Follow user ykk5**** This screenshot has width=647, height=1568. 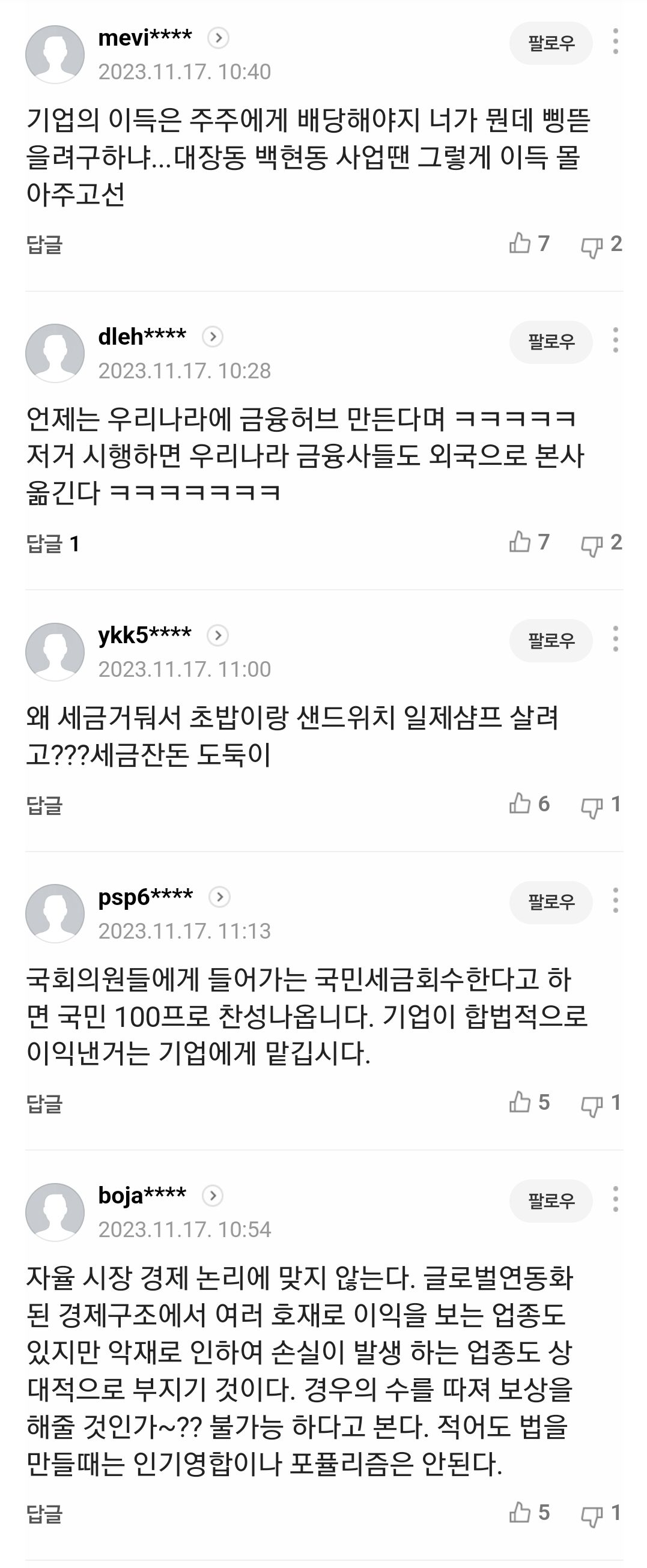pos(550,640)
